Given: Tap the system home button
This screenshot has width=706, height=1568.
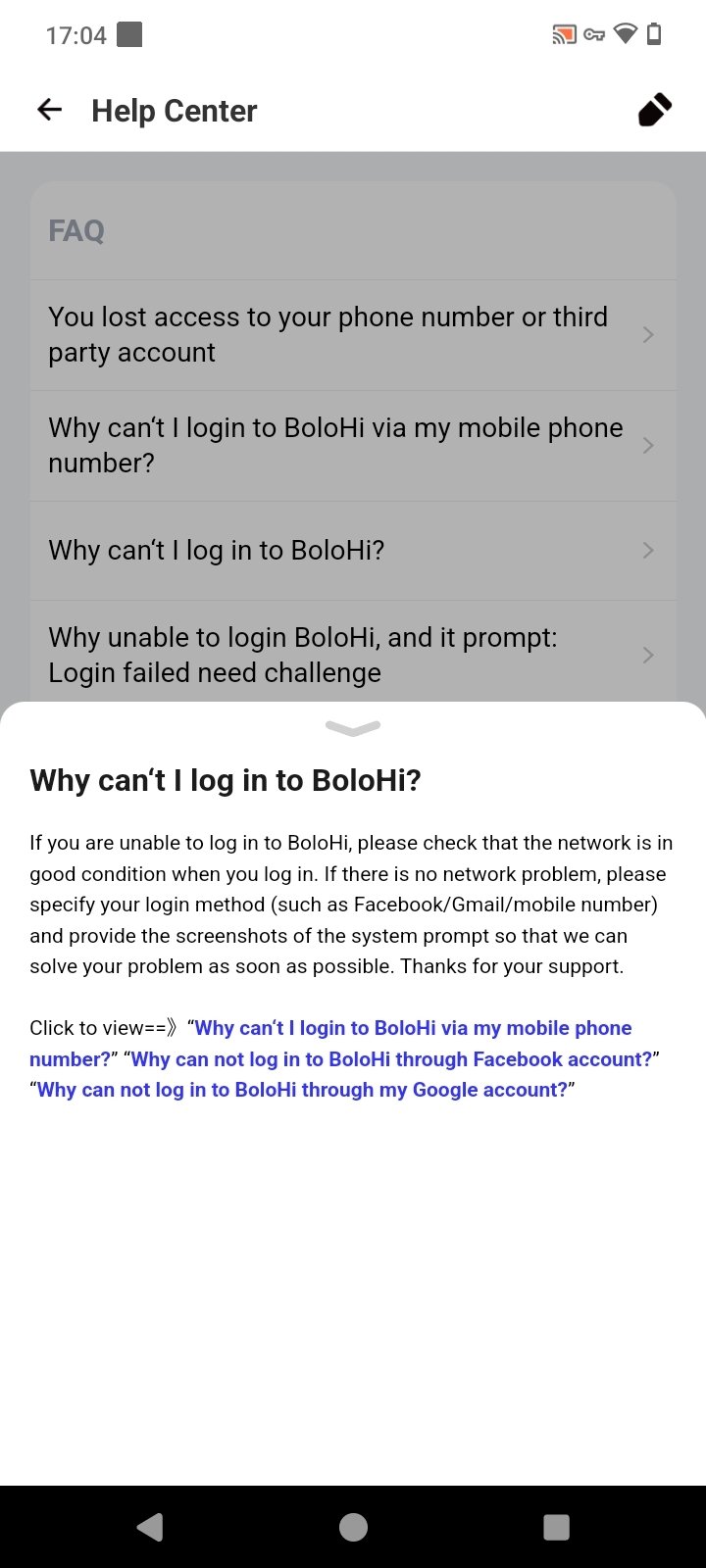Looking at the screenshot, I should (353, 1527).
